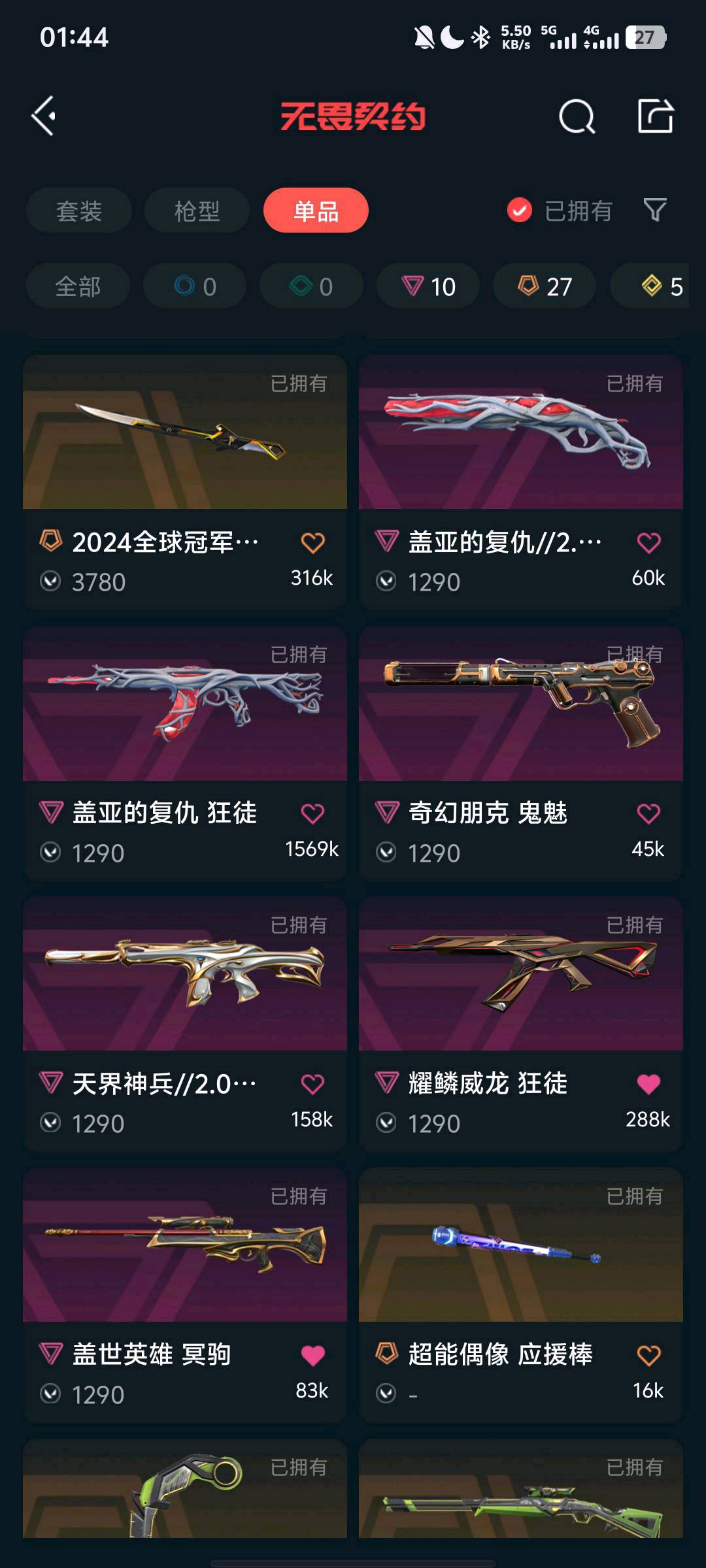Filter by the pink tier chip showing 10
706x1568 pixels.
428,286
